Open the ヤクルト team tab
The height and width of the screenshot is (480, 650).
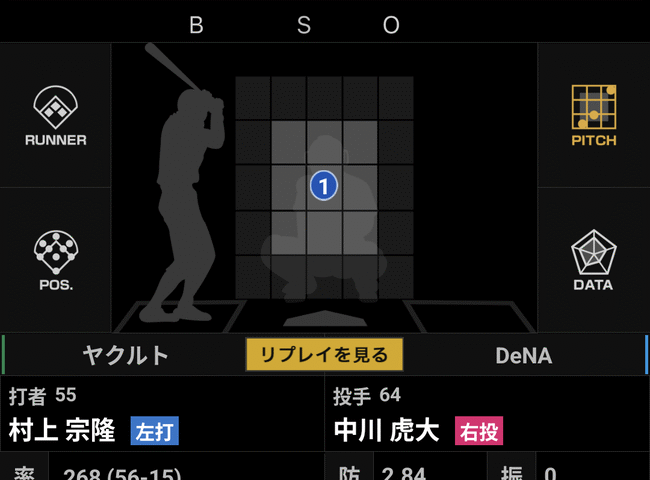(126, 355)
